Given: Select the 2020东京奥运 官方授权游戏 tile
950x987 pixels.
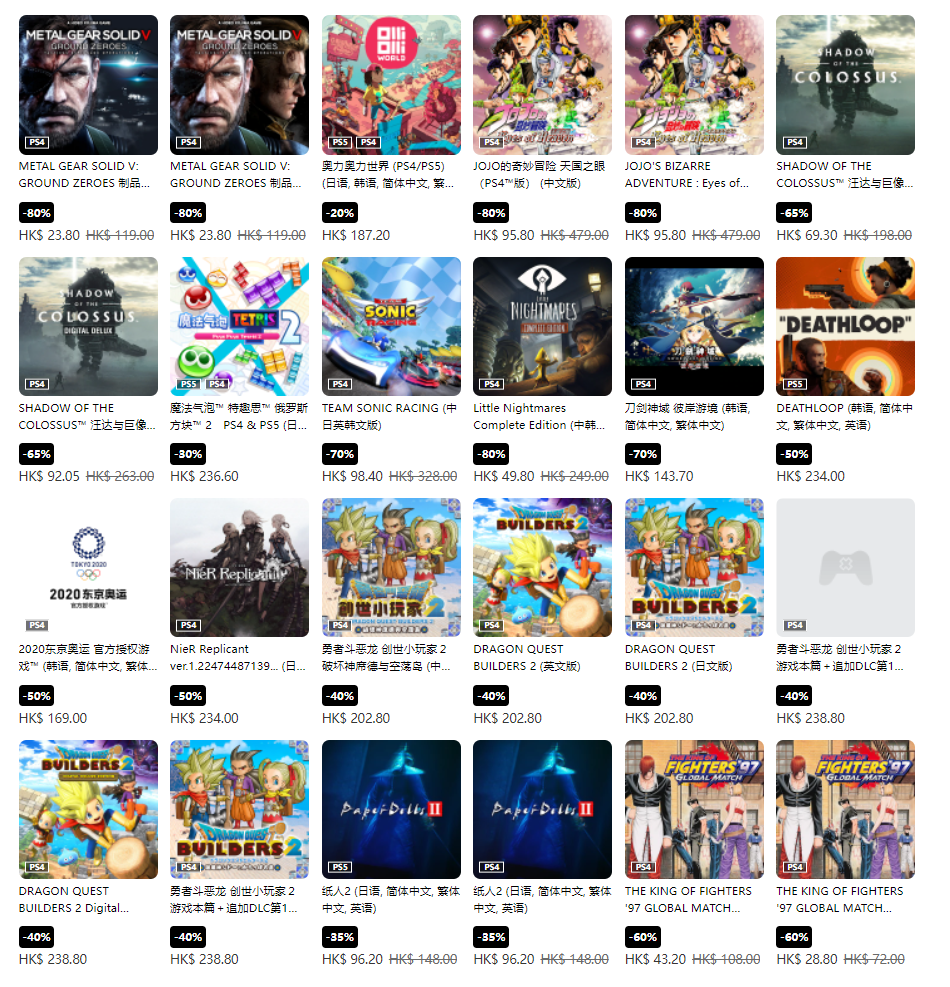Looking at the screenshot, I should click(x=88, y=567).
